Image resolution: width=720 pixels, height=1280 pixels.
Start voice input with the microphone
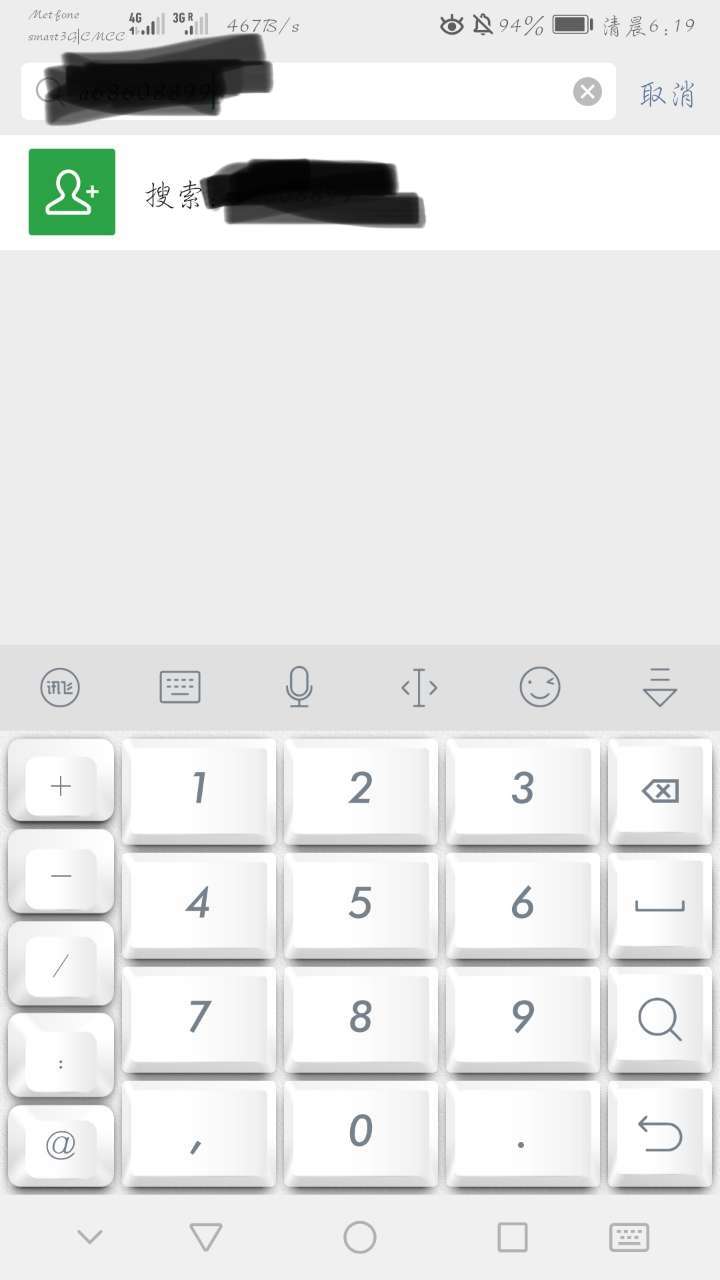[299, 687]
